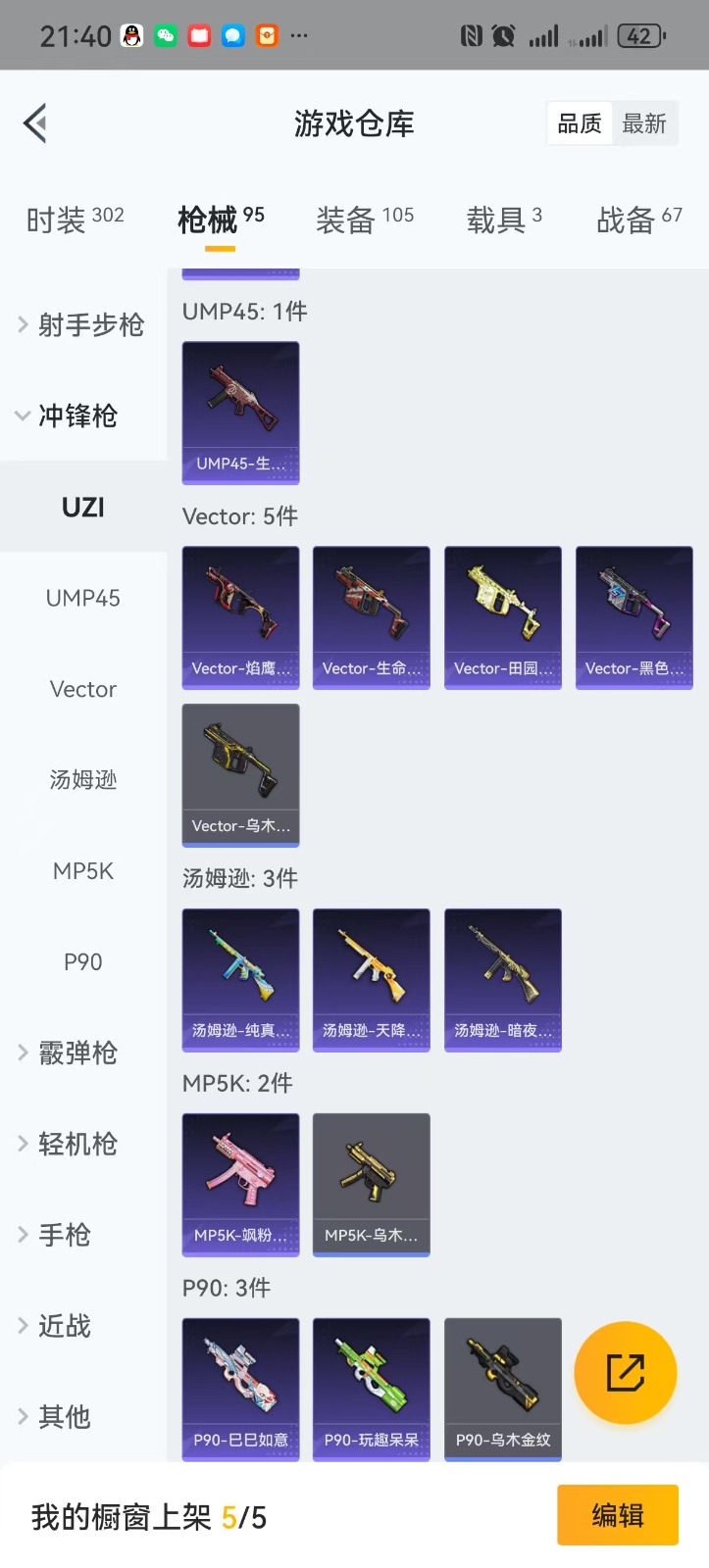
Task: Tap the 编辑 button
Action: point(617,1515)
